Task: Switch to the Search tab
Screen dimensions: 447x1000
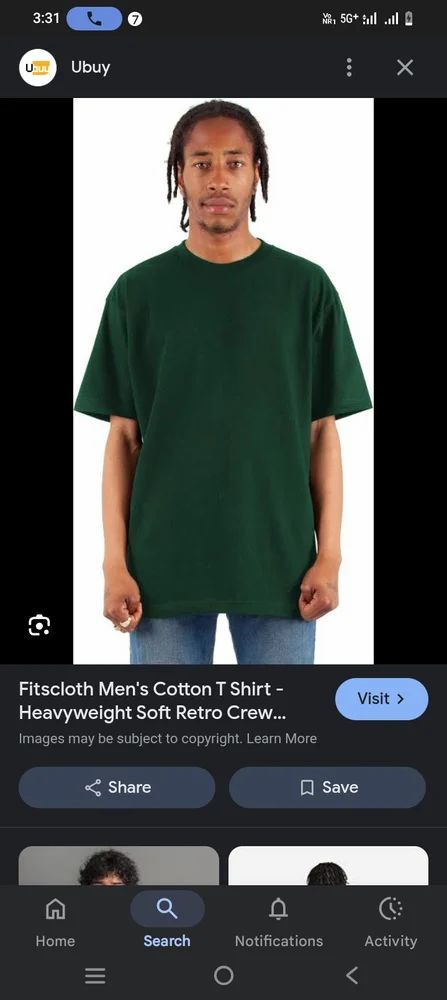Action: pyautogui.click(x=167, y=921)
